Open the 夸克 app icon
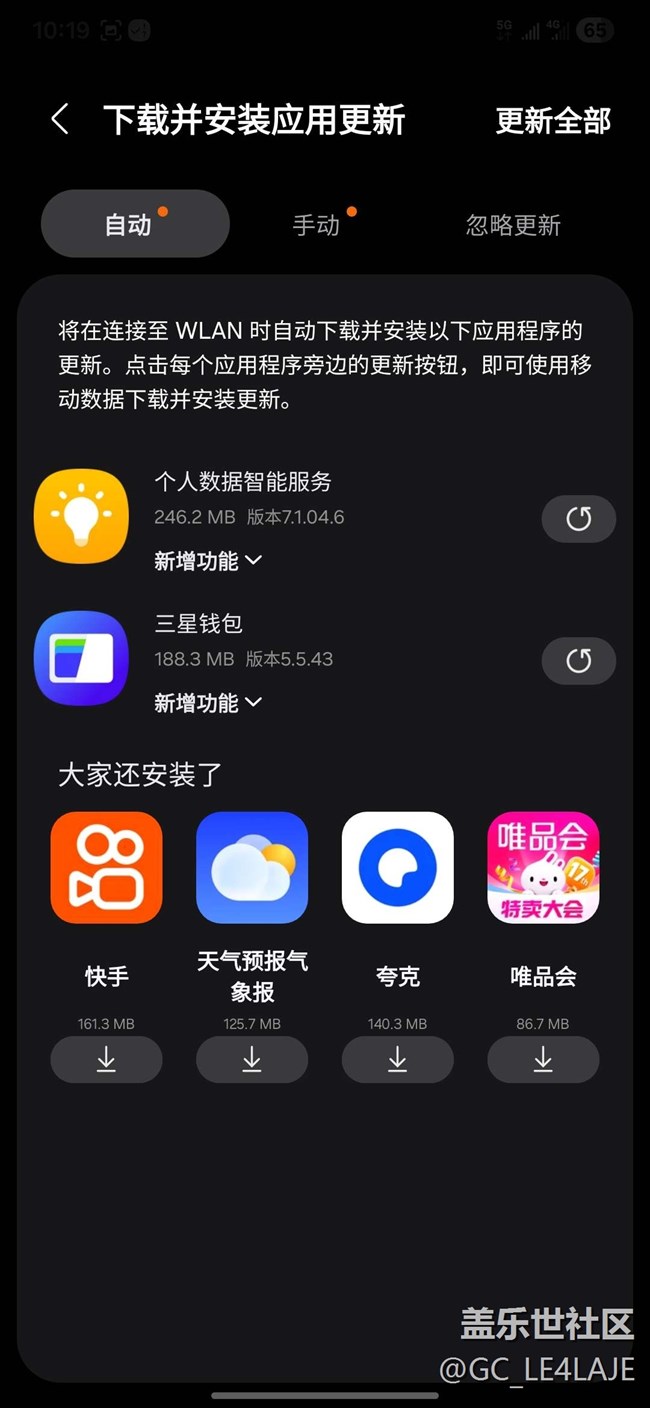Screen dimensions: 650x1408 click(x=397, y=867)
